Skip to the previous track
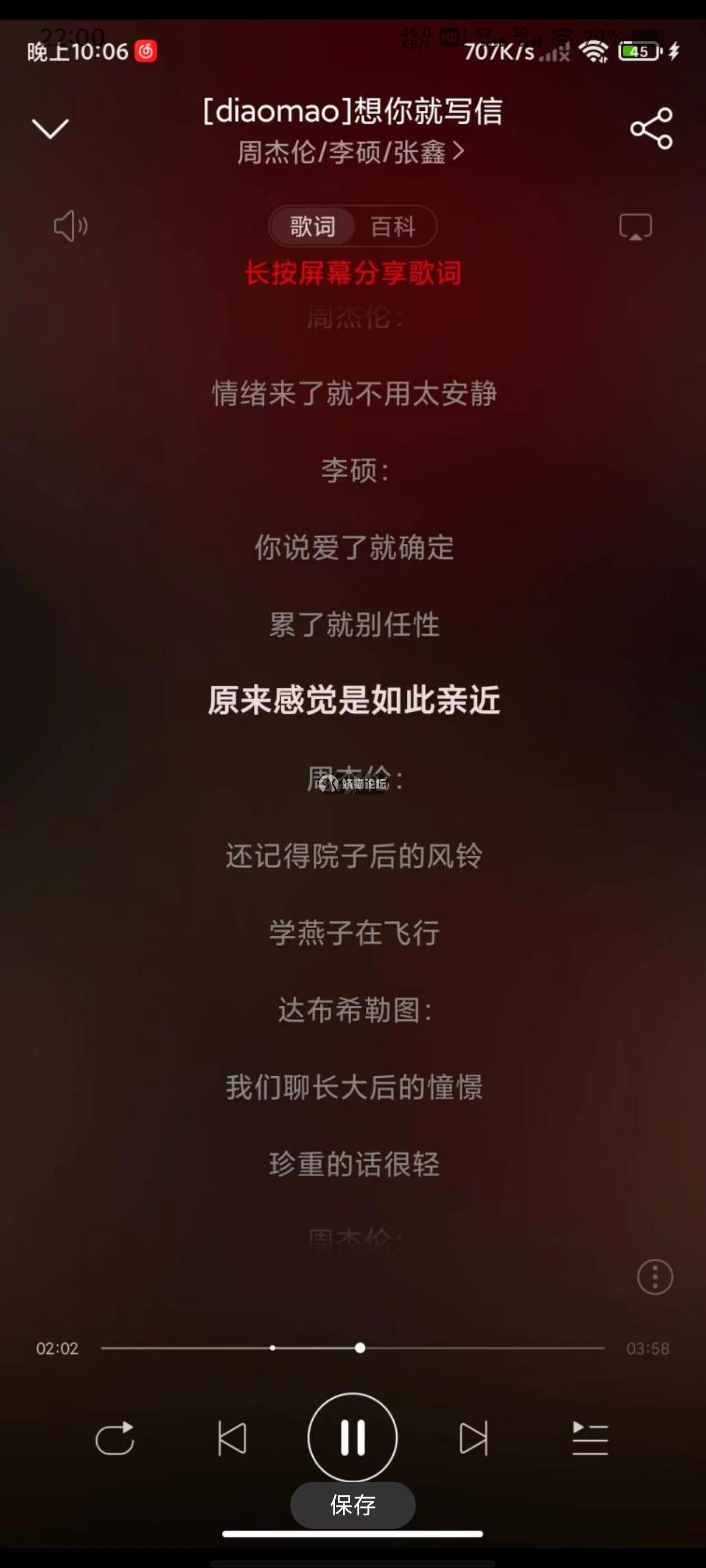Image resolution: width=706 pixels, height=1568 pixels. click(x=232, y=1438)
